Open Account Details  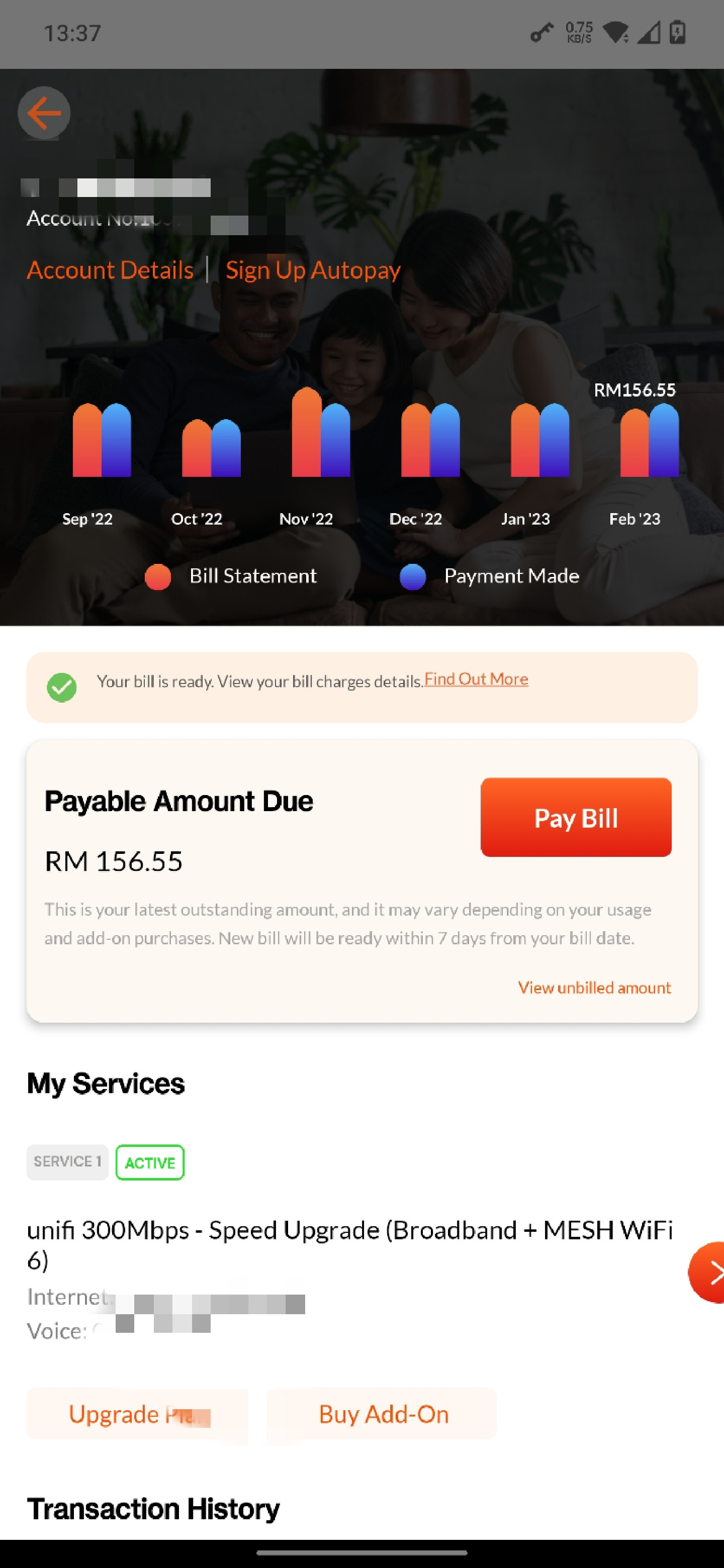(110, 270)
